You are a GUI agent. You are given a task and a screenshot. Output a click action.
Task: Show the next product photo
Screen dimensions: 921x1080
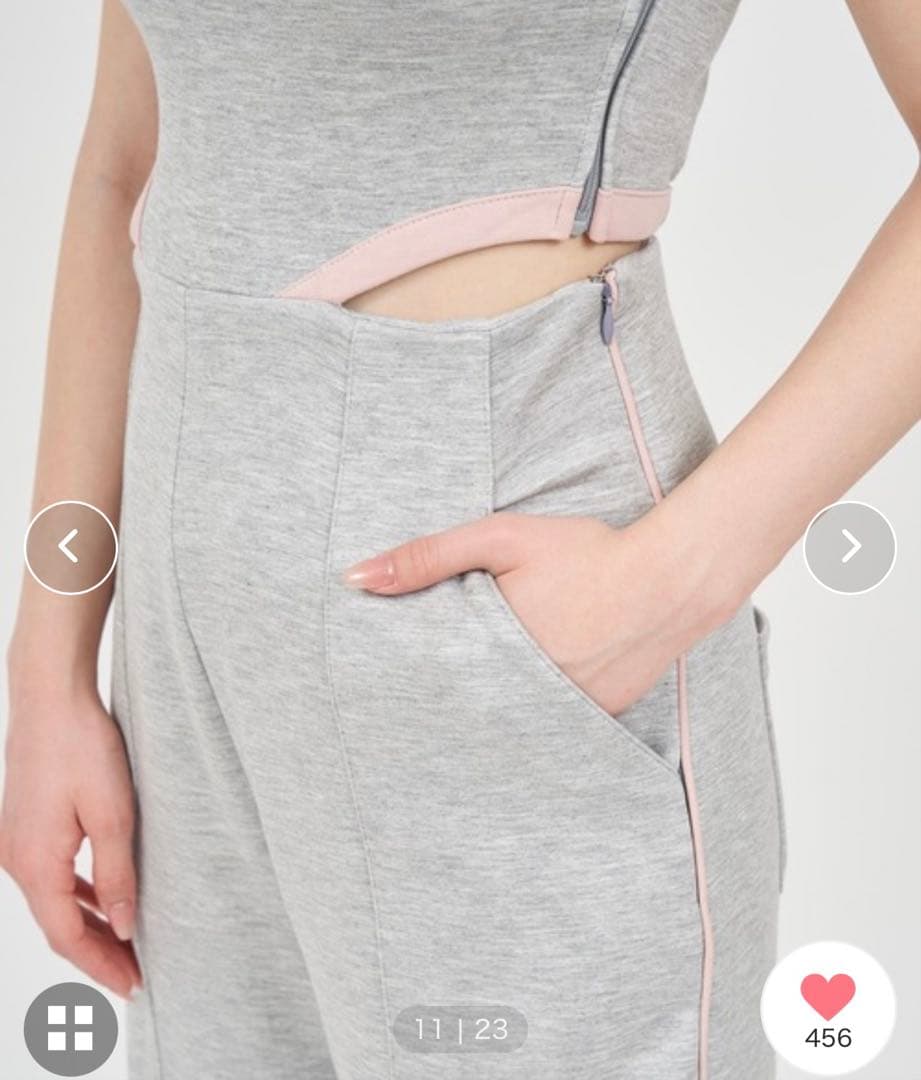850,547
